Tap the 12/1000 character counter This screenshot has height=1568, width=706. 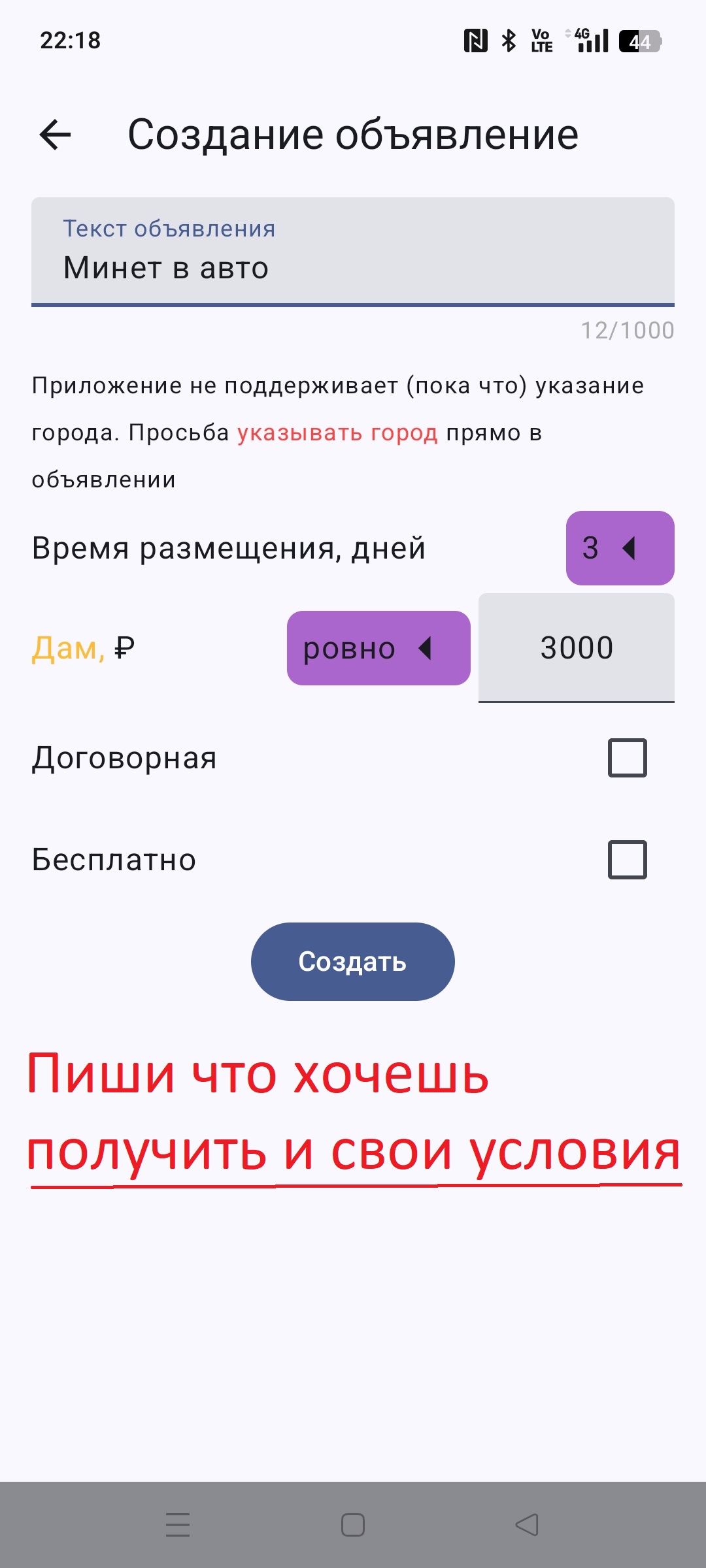click(627, 330)
